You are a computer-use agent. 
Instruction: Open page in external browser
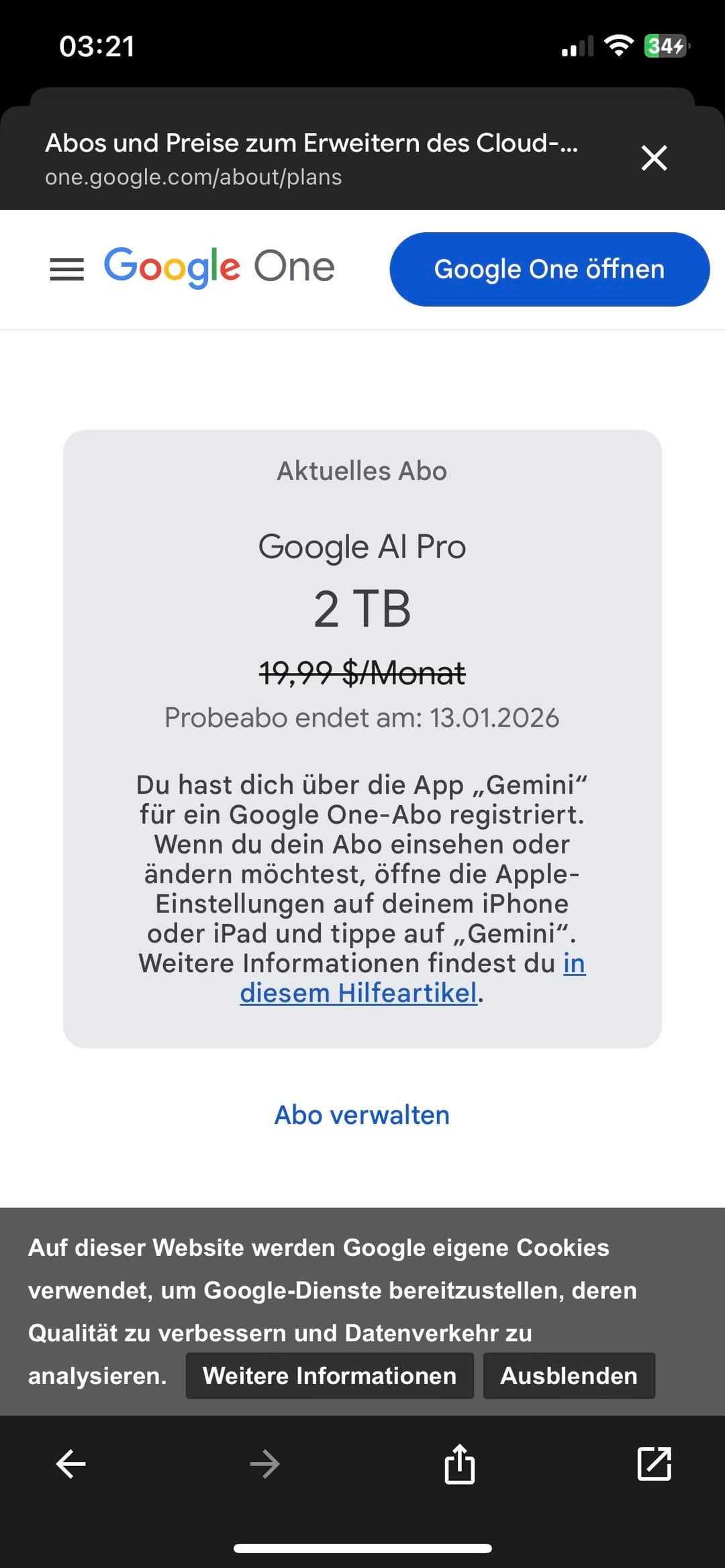tap(654, 1464)
